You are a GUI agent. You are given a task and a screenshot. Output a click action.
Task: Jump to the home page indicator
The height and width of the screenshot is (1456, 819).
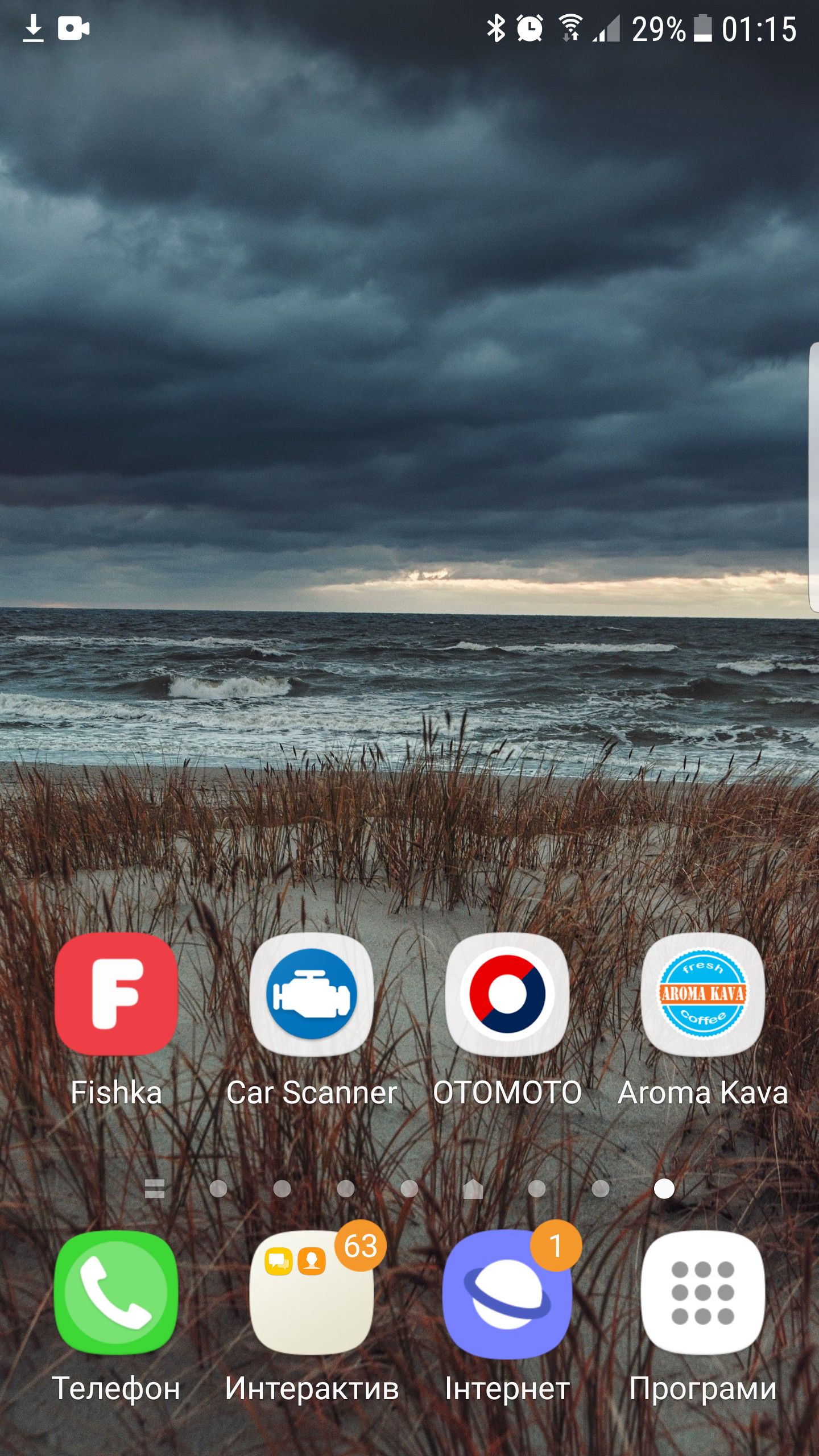473,1188
